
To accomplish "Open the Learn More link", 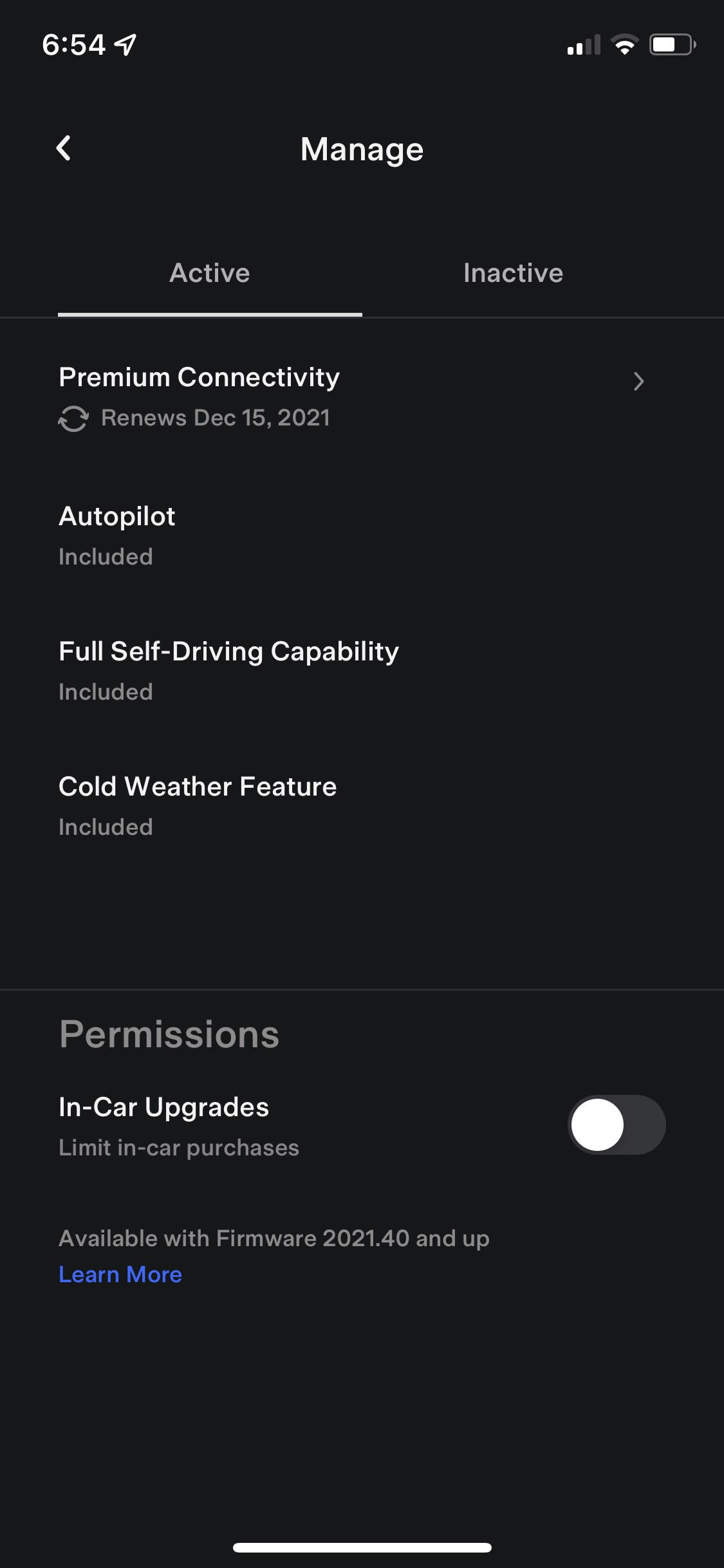I will (120, 1274).
